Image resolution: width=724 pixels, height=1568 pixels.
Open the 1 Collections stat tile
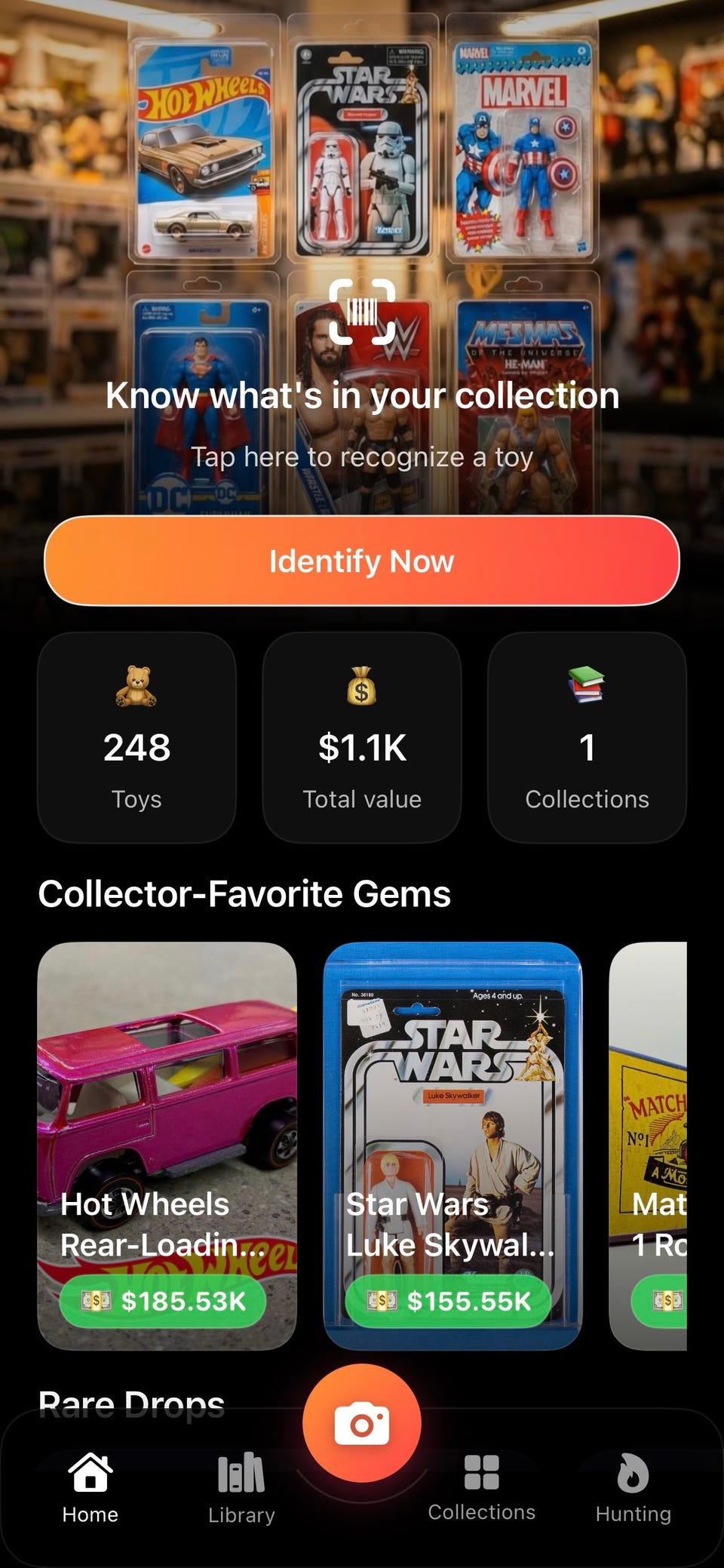[x=587, y=737]
